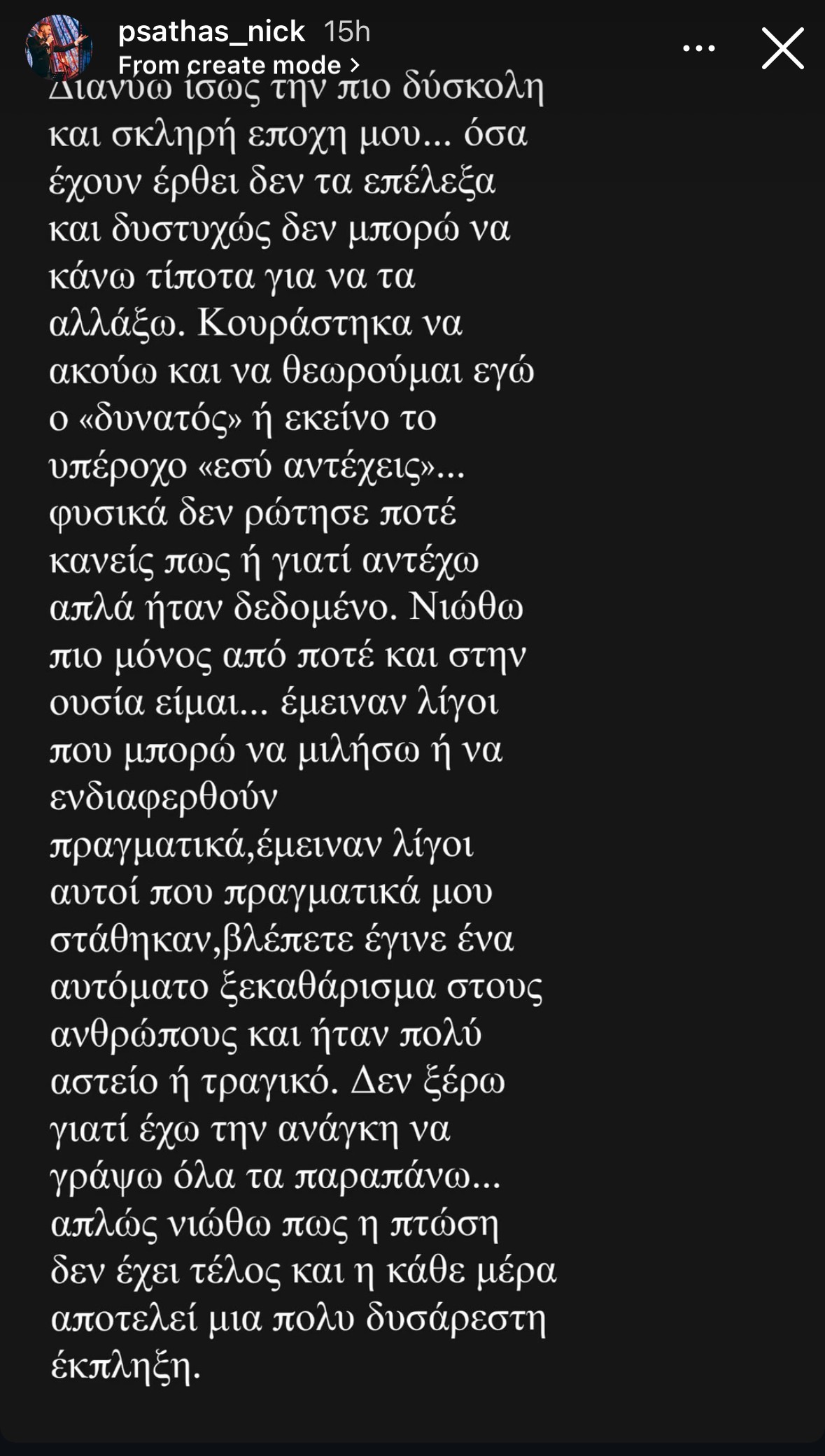Tap the ellipsis icon near the top right

tap(701, 48)
